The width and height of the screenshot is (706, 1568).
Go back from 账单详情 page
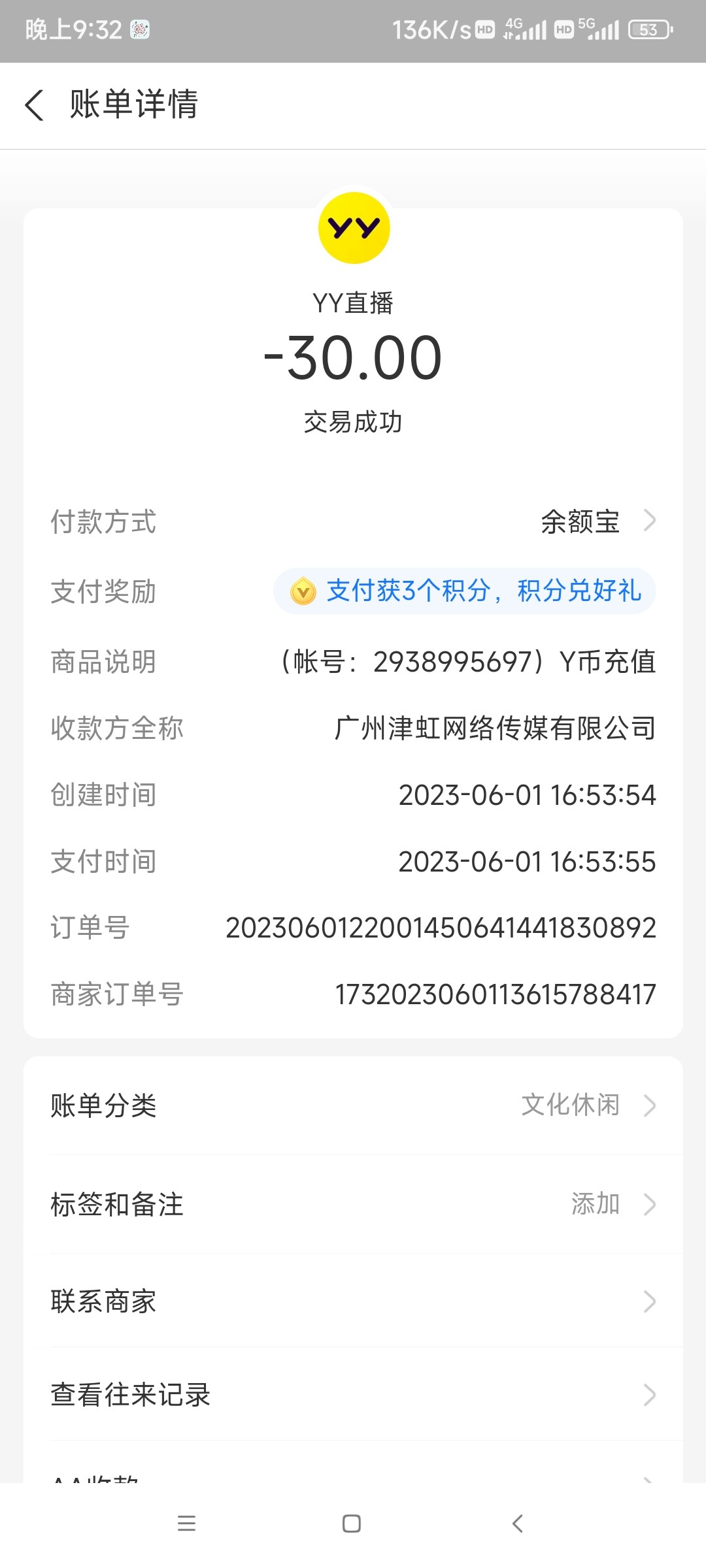tap(34, 105)
